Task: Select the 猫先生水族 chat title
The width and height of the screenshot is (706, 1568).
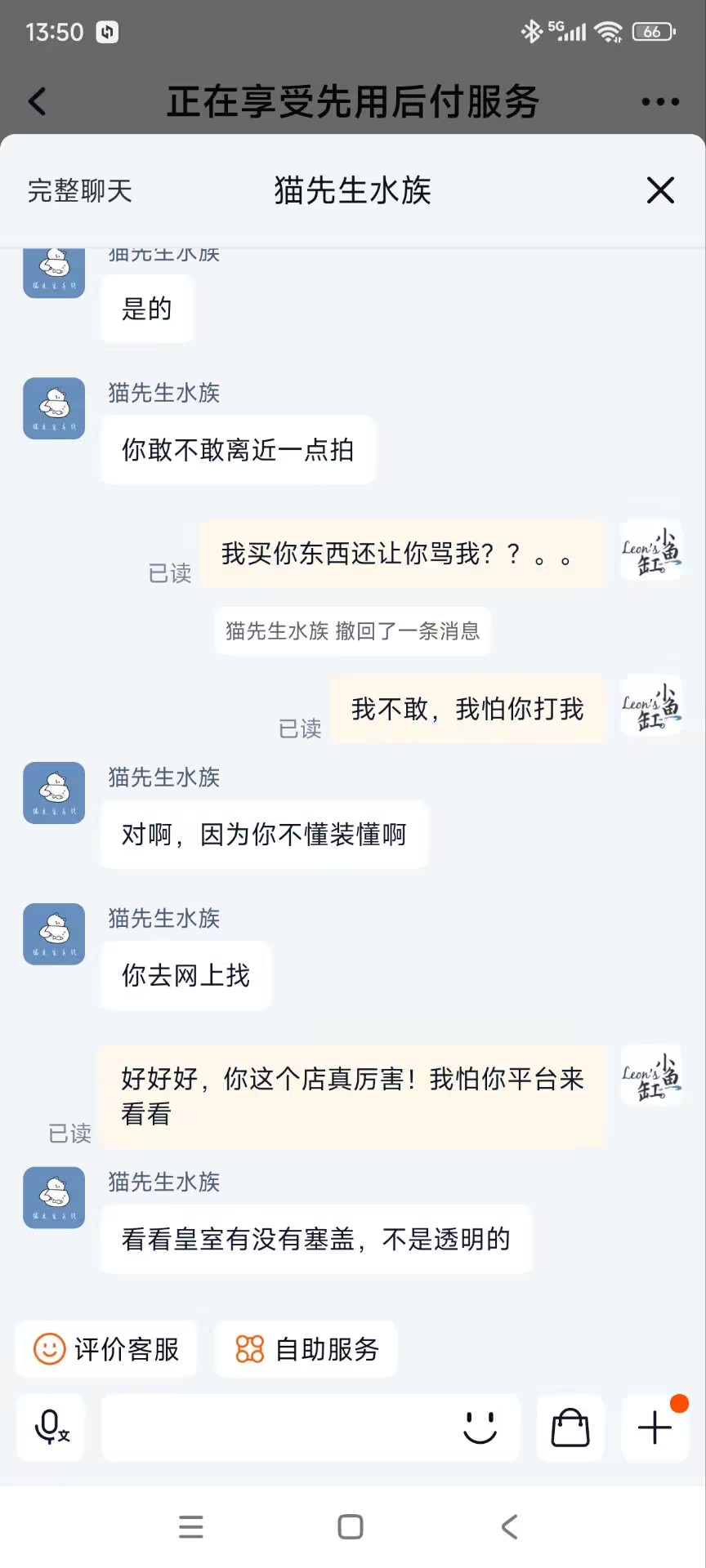Action: click(x=351, y=190)
